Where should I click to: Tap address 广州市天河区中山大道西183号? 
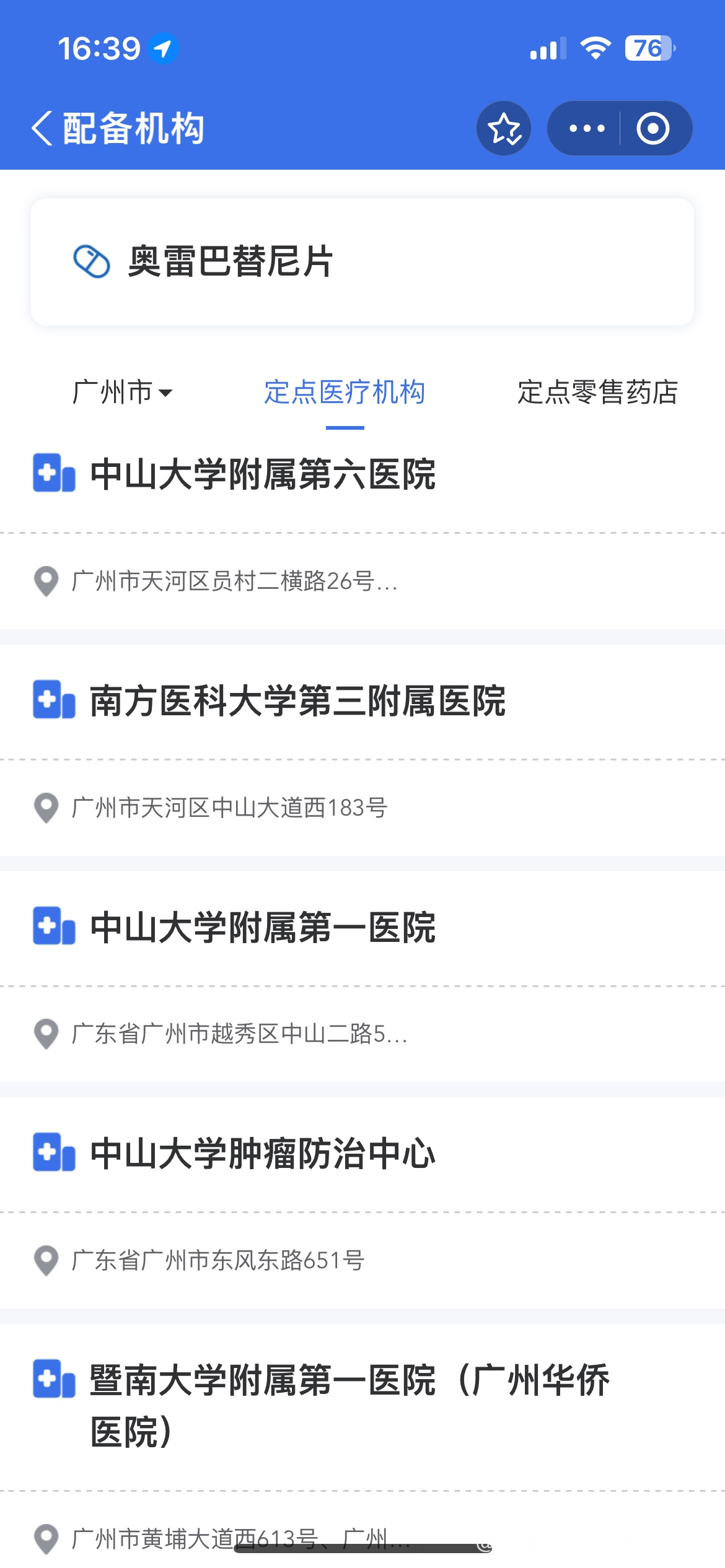pos(230,808)
